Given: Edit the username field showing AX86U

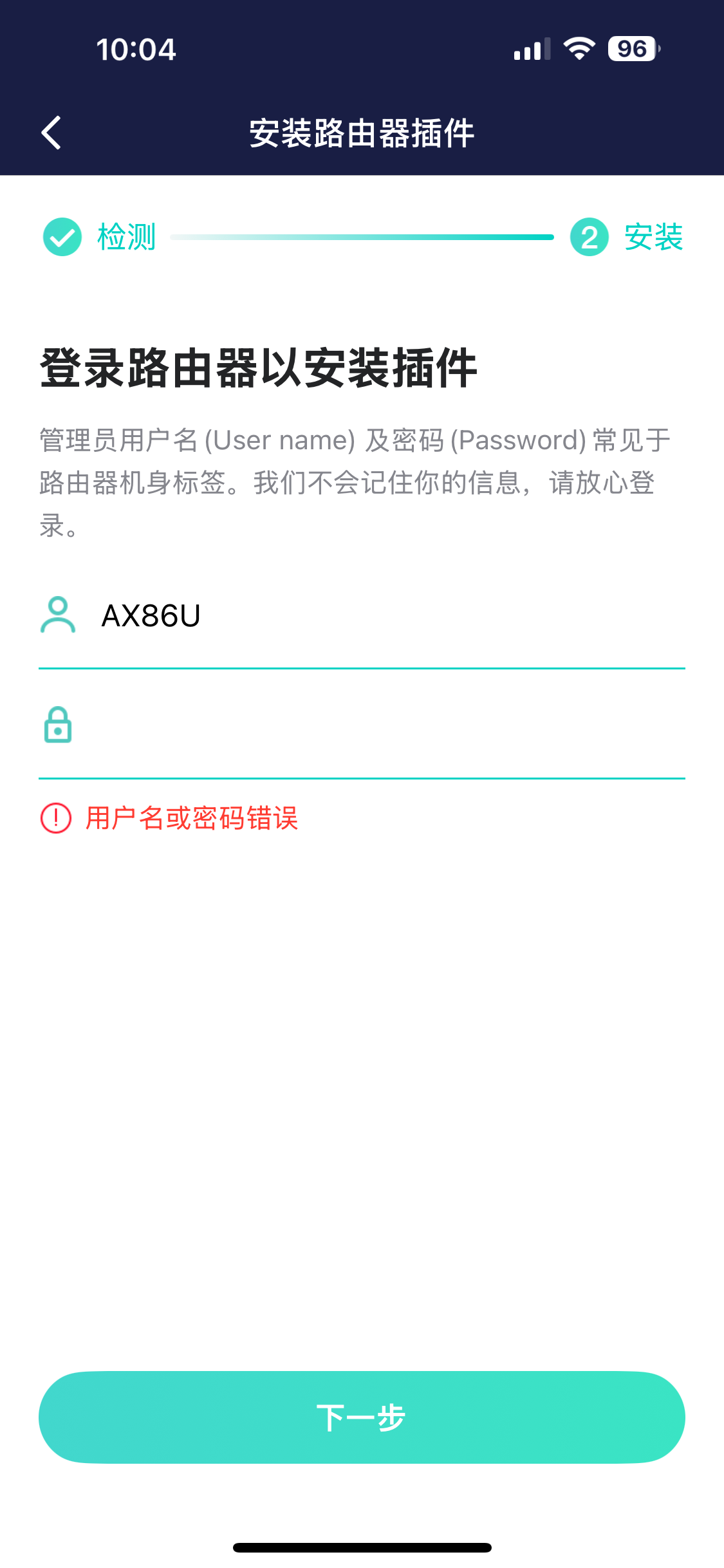Looking at the screenshot, I should [386, 616].
